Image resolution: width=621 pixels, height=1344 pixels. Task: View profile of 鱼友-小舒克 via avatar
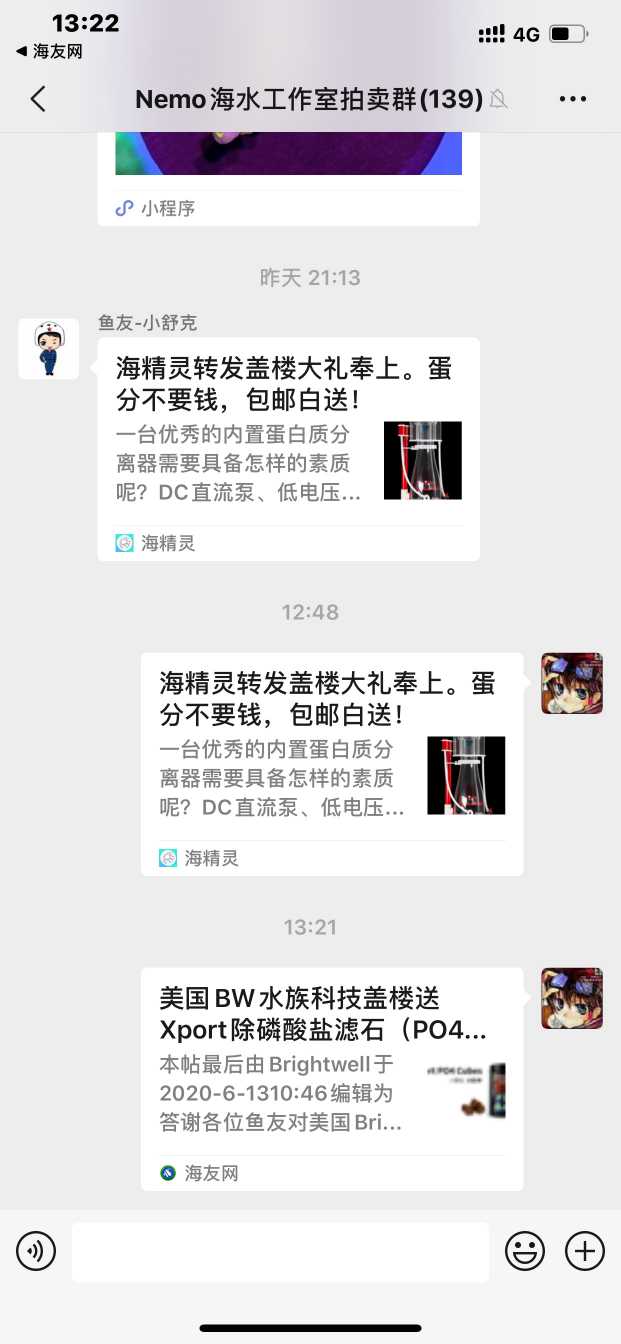(49, 349)
